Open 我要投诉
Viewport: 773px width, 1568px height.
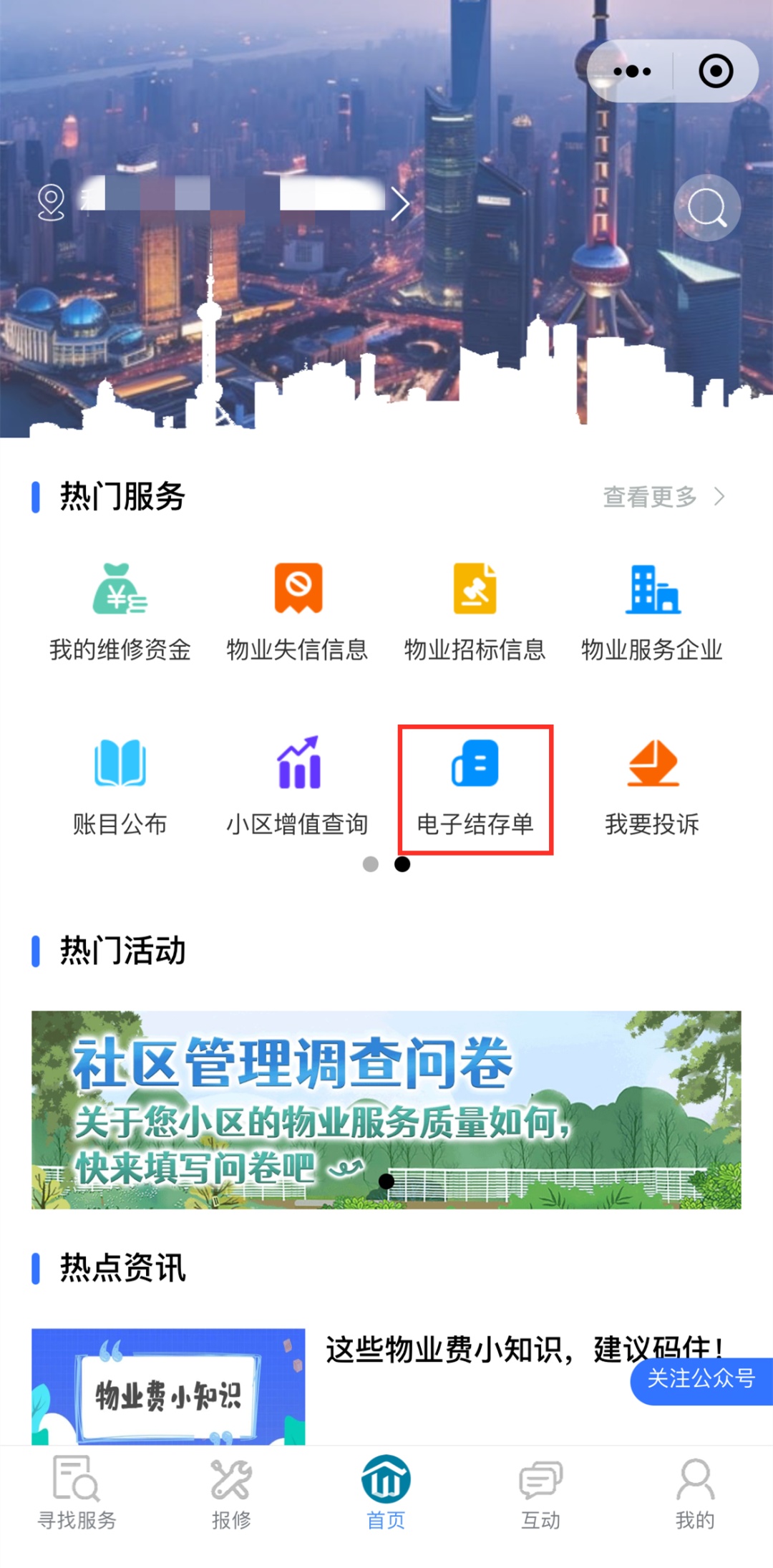(652, 787)
